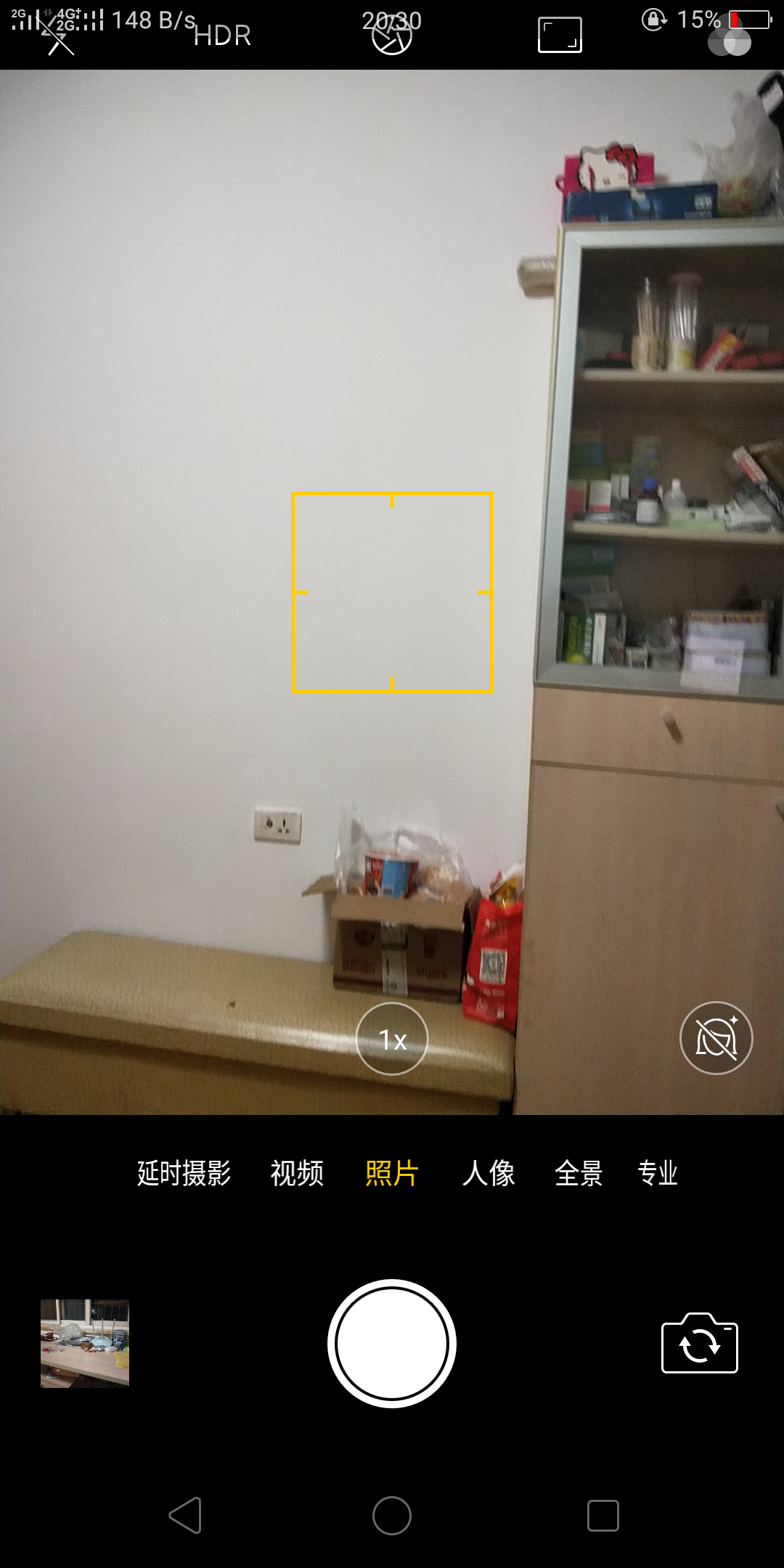Select the 照片 mode

coord(392,1173)
